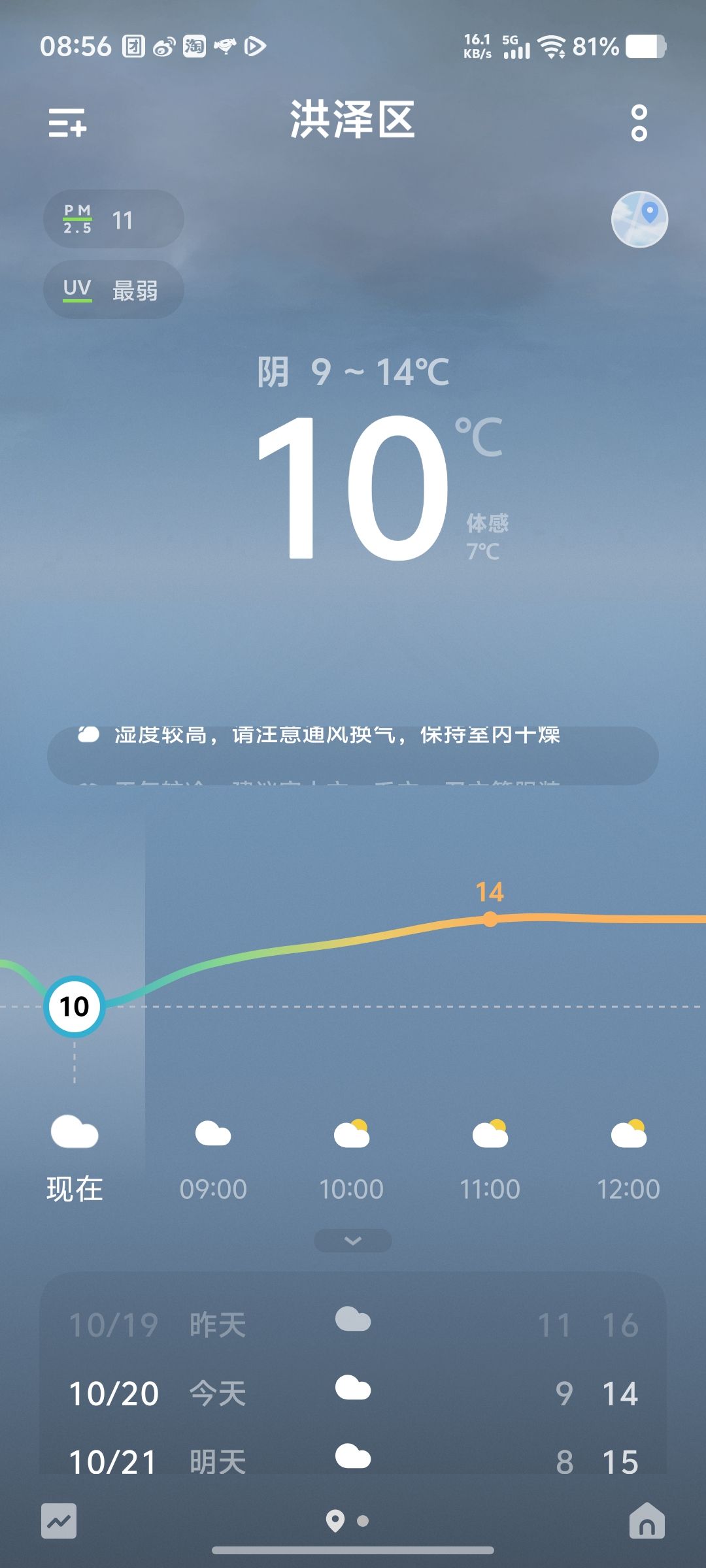Tap the city page indicator dots
This screenshot has width=706, height=1568.
point(348,1521)
